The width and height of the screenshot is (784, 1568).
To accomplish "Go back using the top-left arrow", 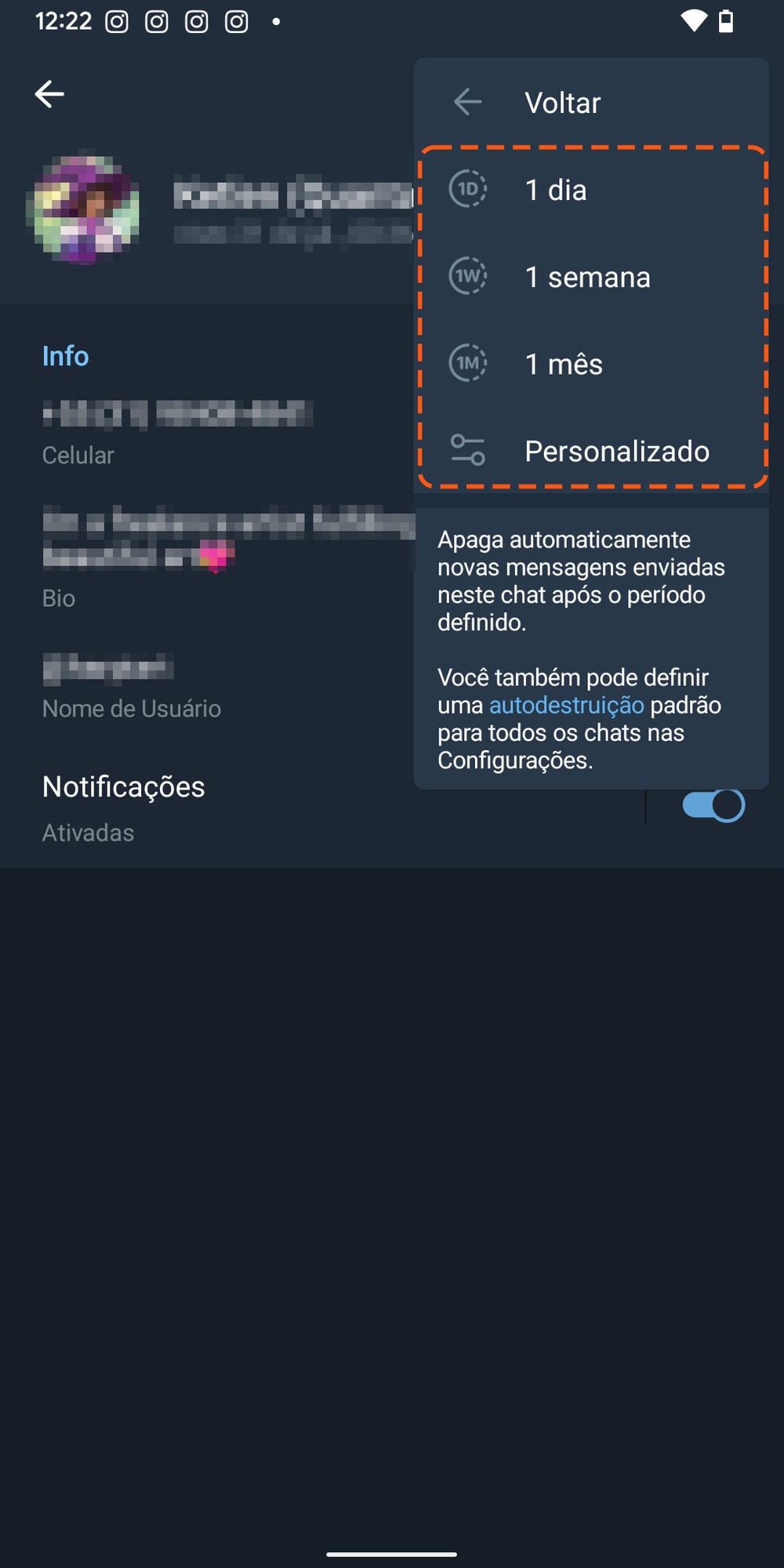I will (49, 94).
